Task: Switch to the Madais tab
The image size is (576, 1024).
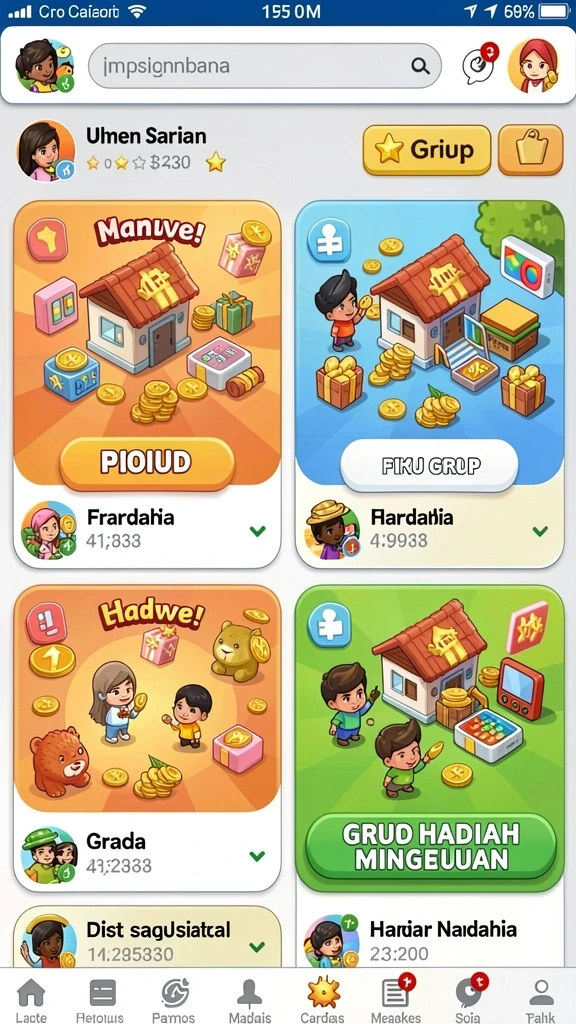Action: coord(249,999)
